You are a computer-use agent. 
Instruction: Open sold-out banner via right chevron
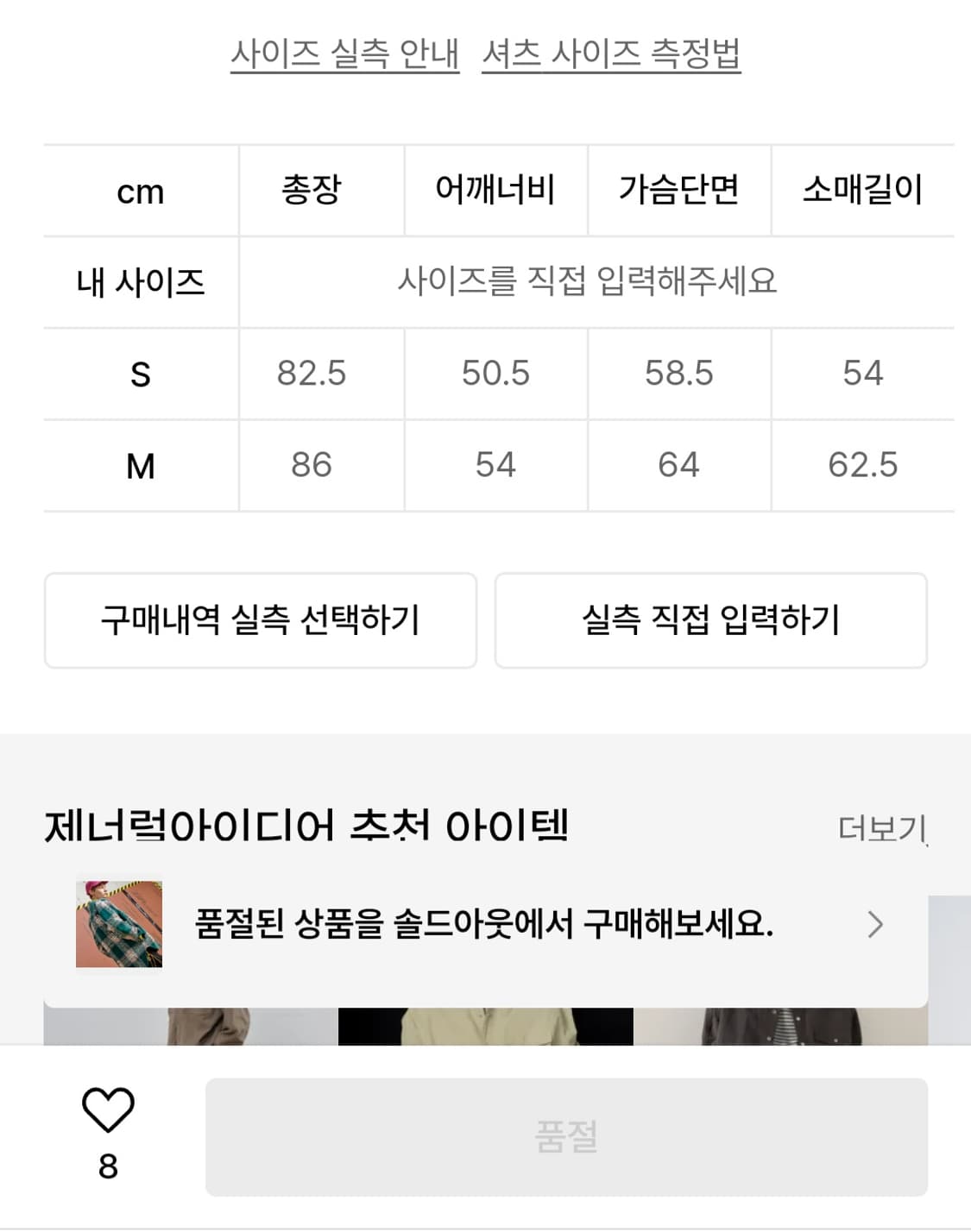[879, 924]
